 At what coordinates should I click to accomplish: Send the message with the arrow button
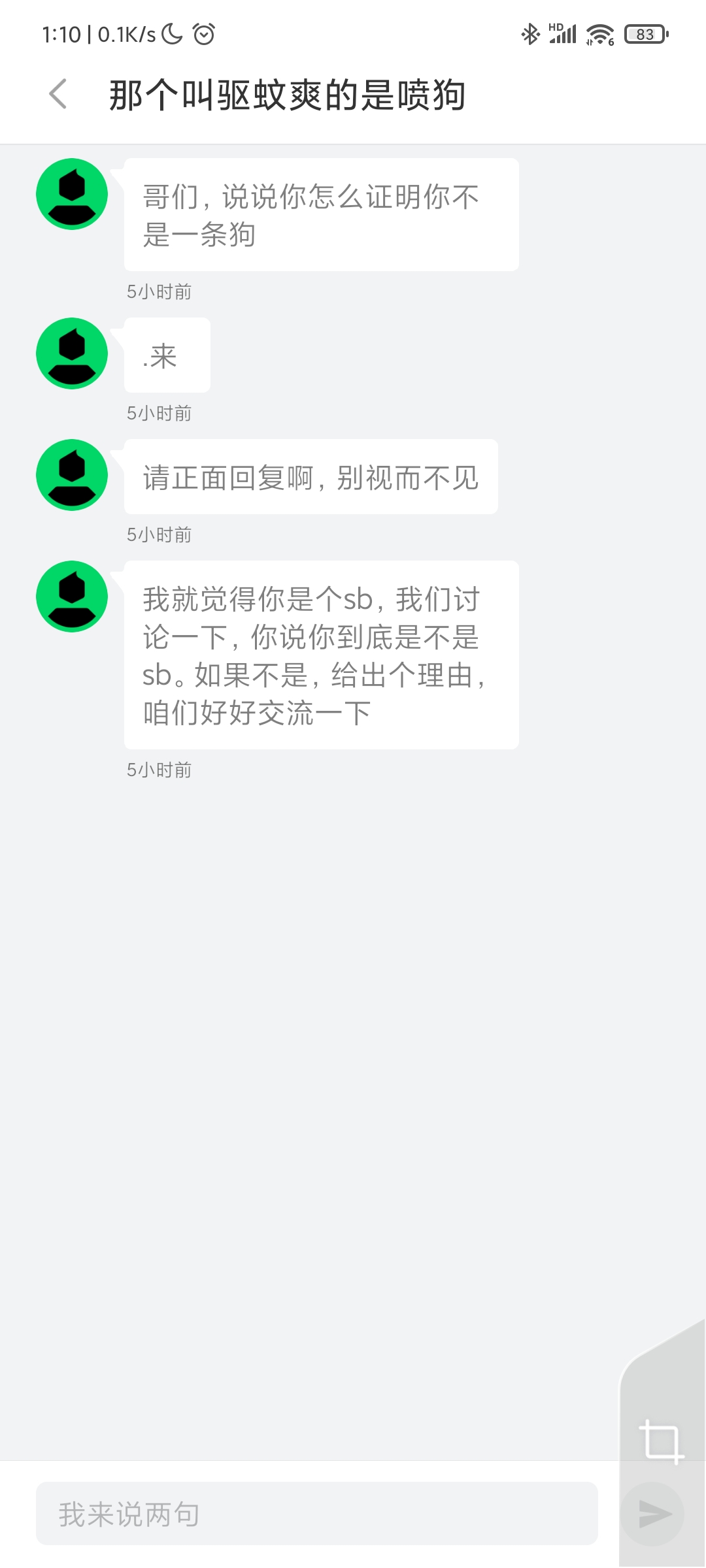[654, 1514]
